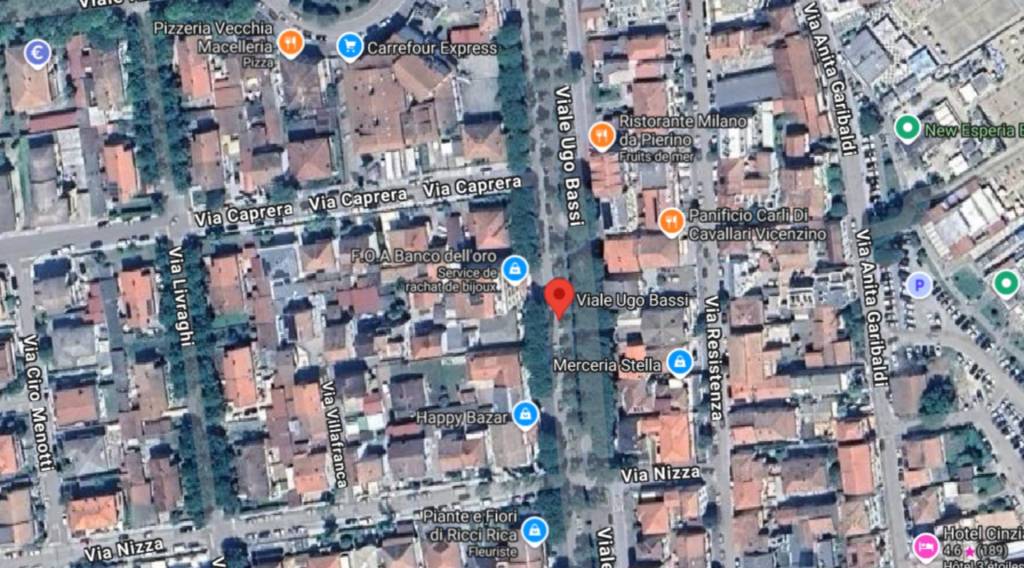This screenshot has width=1024, height=568.
Task: Select the red Viale Ugo Bassi pin
Action: pos(559,297)
